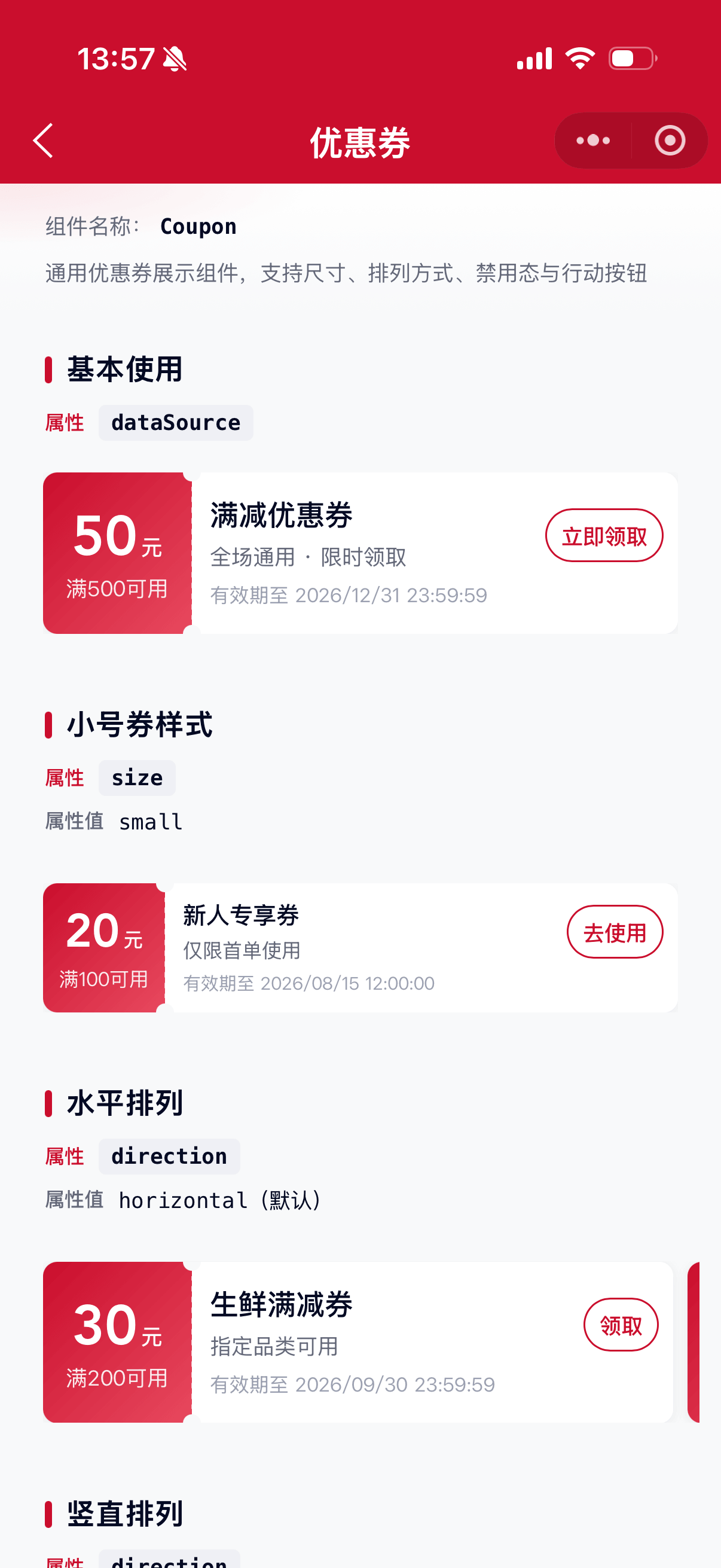Image resolution: width=721 pixels, height=1568 pixels.
Task: Go back using the header arrow
Action: (43, 141)
